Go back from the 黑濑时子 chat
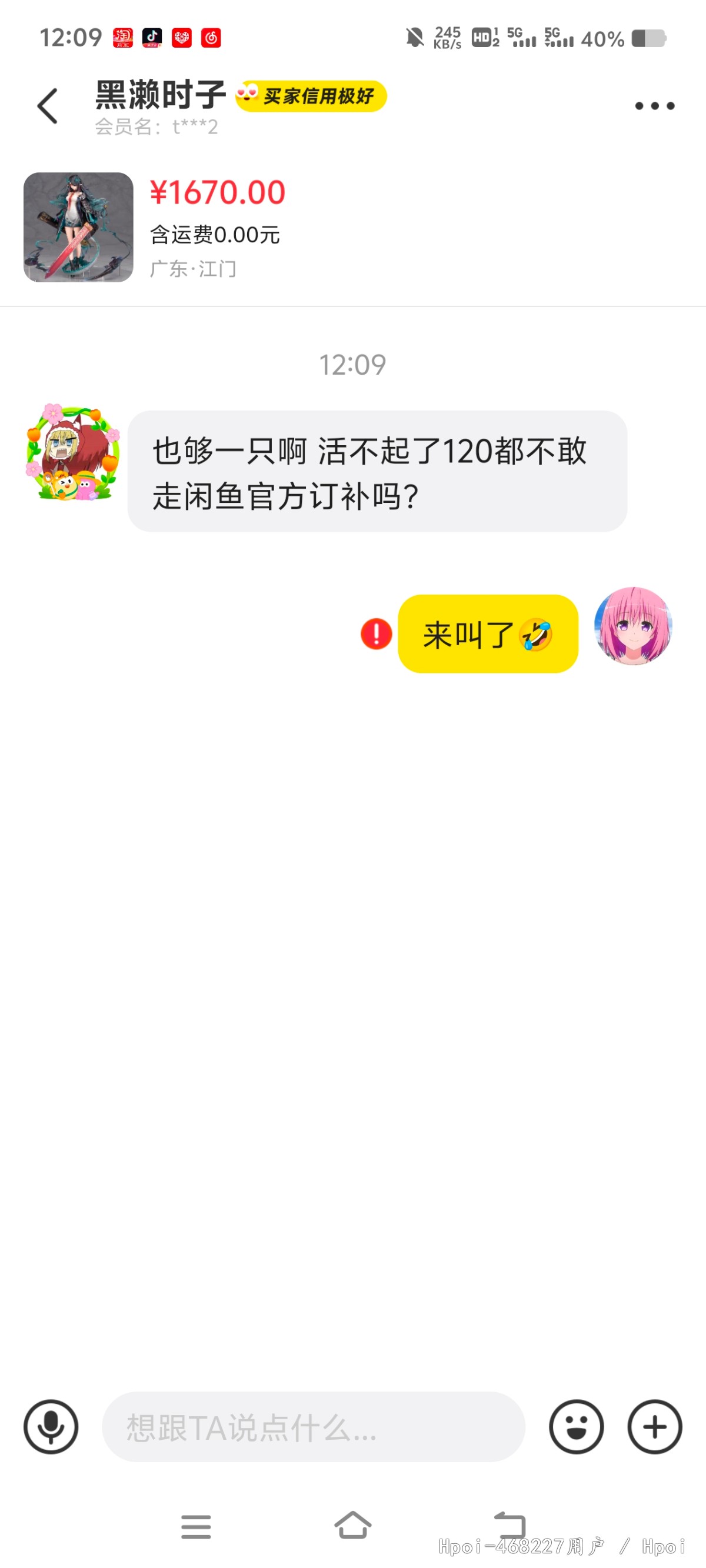This screenshot has height=1568, width=706. 48,106
